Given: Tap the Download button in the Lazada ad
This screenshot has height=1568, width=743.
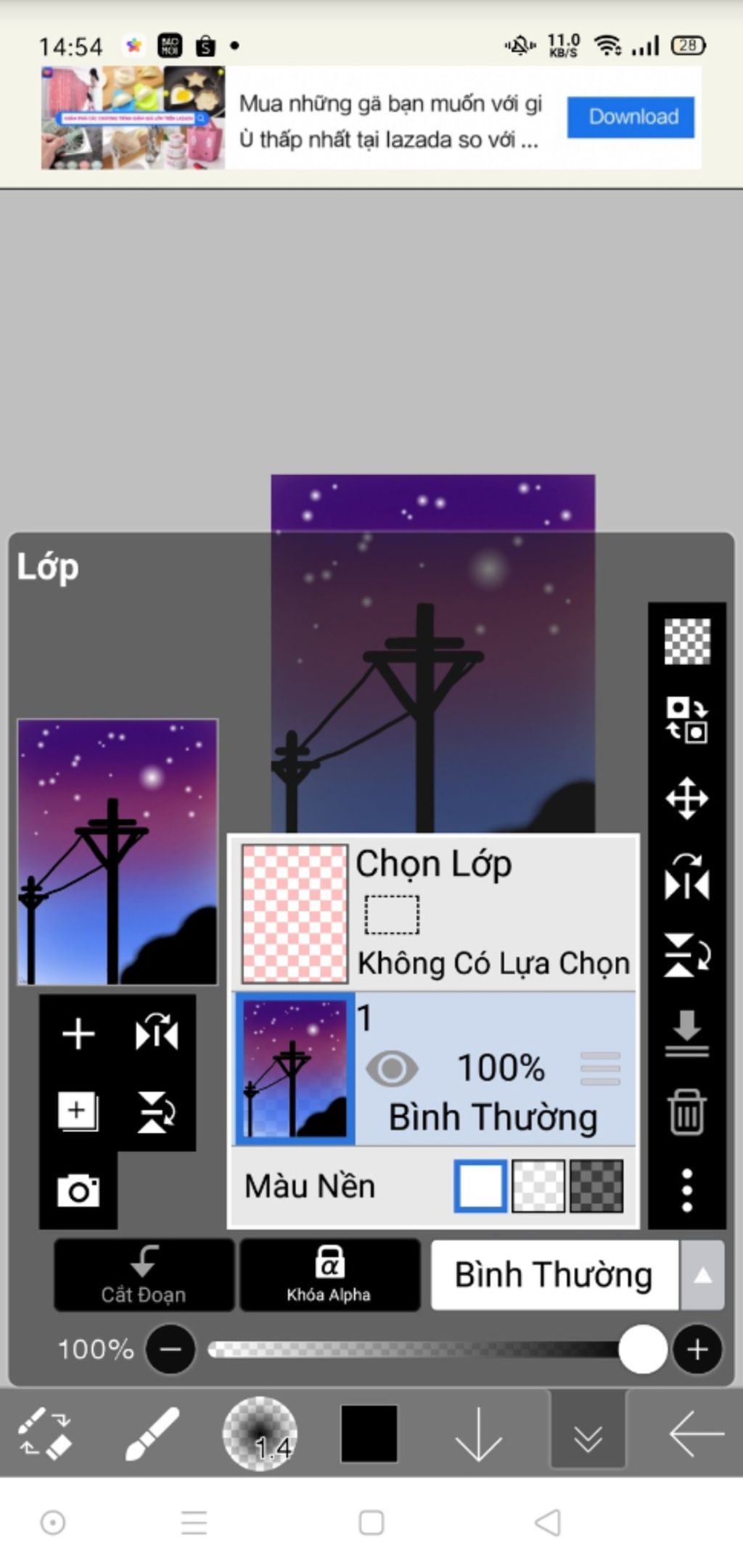Looking at the screenshot, I should point(630,117).
